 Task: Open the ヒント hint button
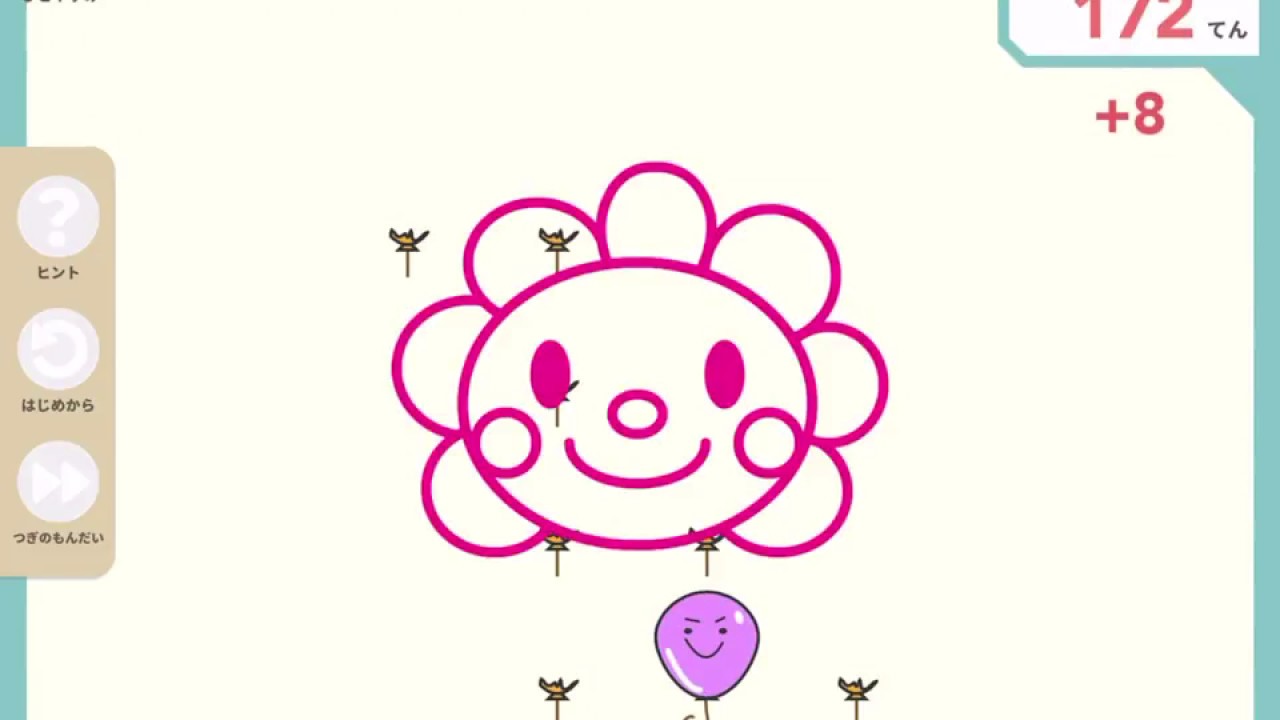click(x=58, y=217)
